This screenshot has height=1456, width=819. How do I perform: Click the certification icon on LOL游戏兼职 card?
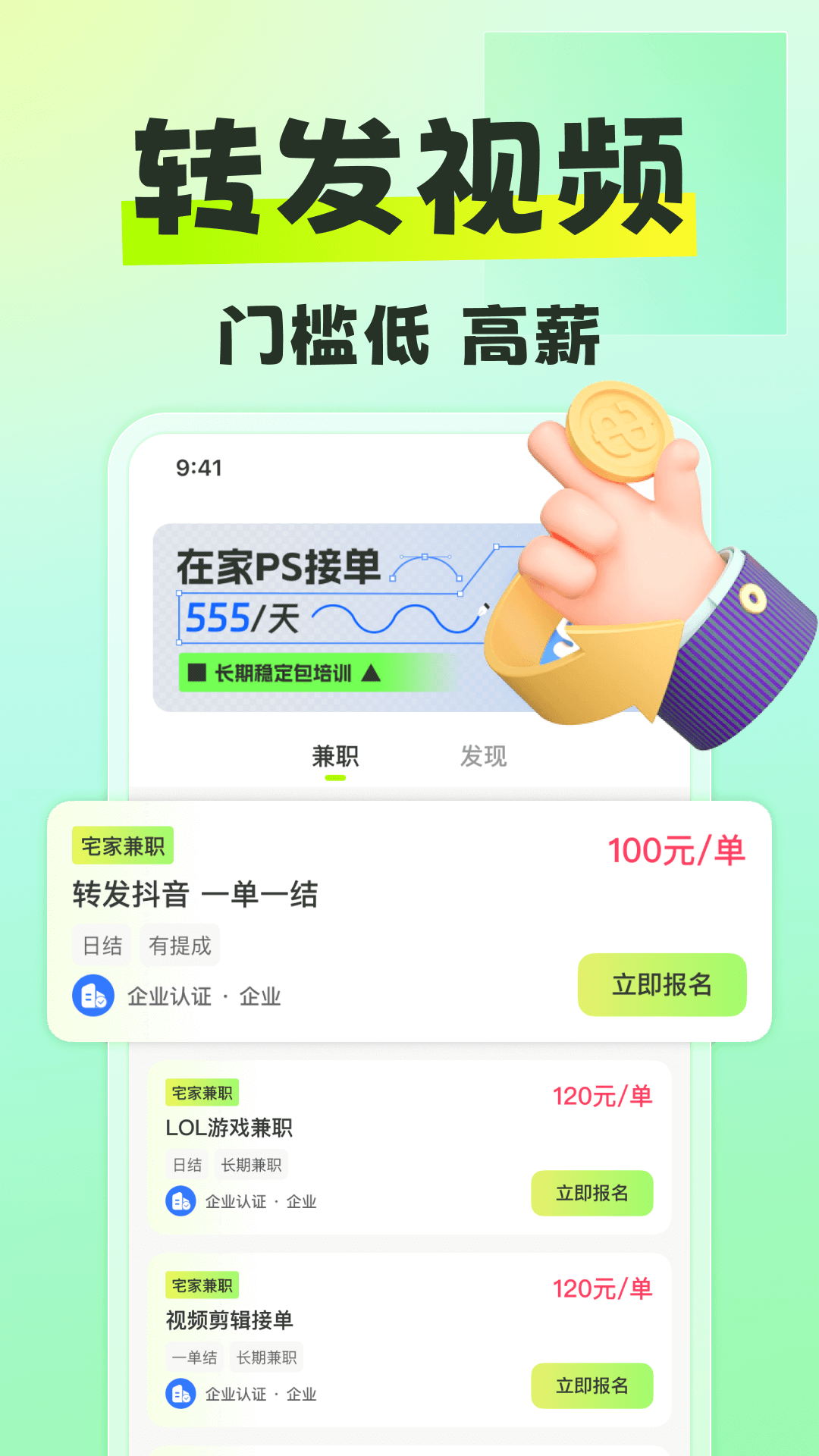pos(180,1200)
